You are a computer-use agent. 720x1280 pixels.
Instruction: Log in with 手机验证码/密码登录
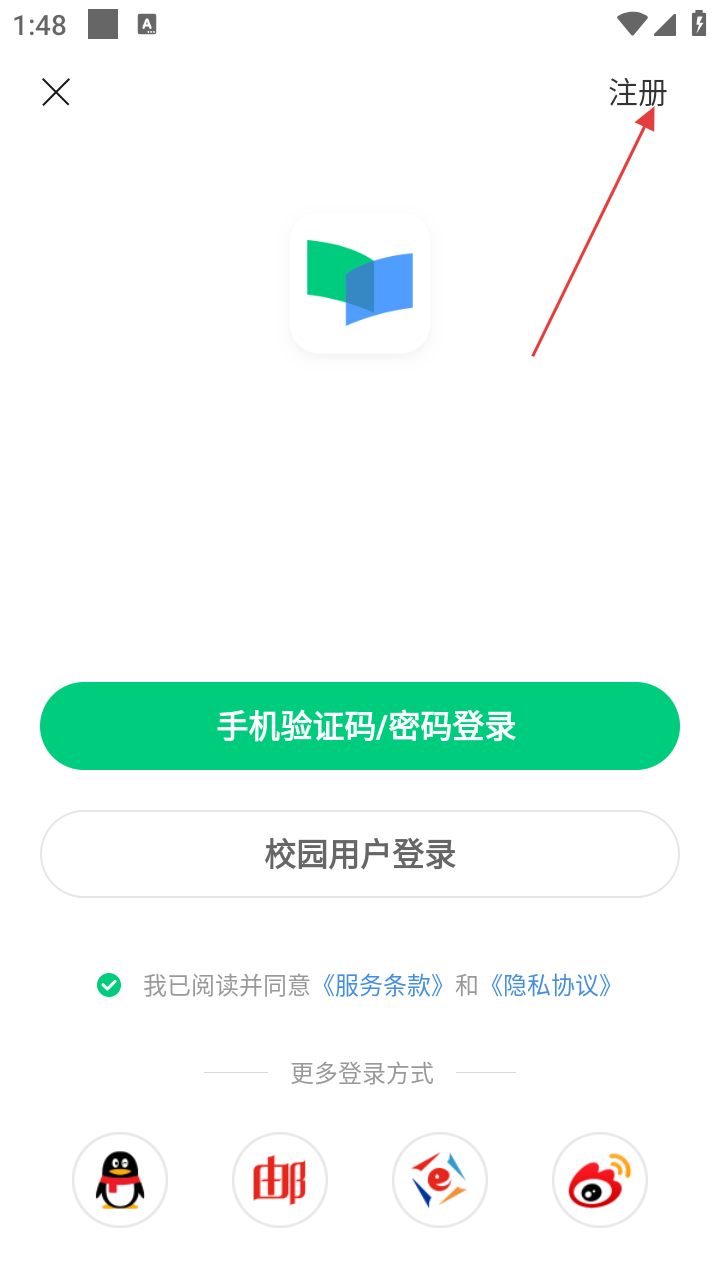coord(360,726)
